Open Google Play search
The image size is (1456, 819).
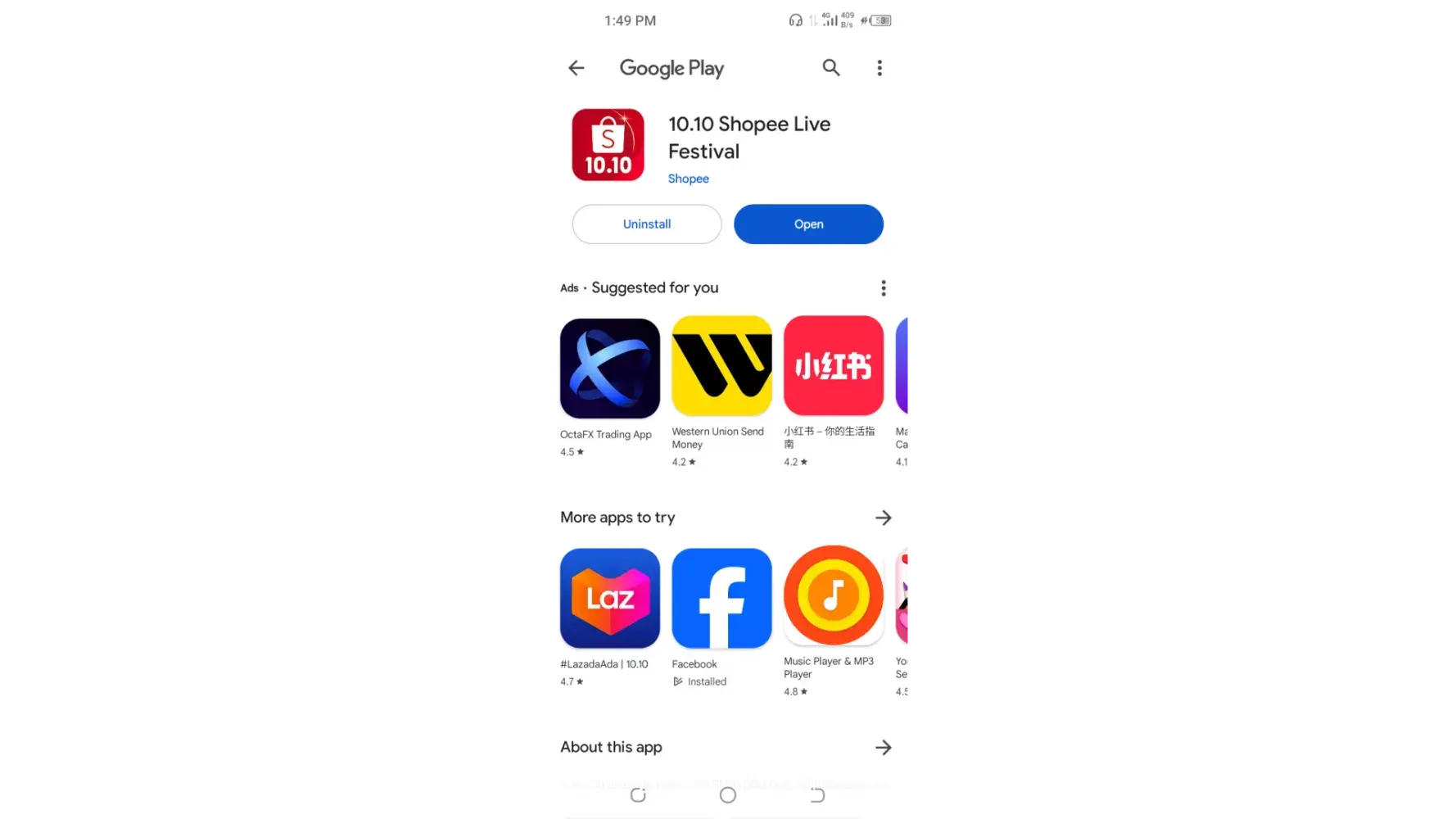pos(831,68)
